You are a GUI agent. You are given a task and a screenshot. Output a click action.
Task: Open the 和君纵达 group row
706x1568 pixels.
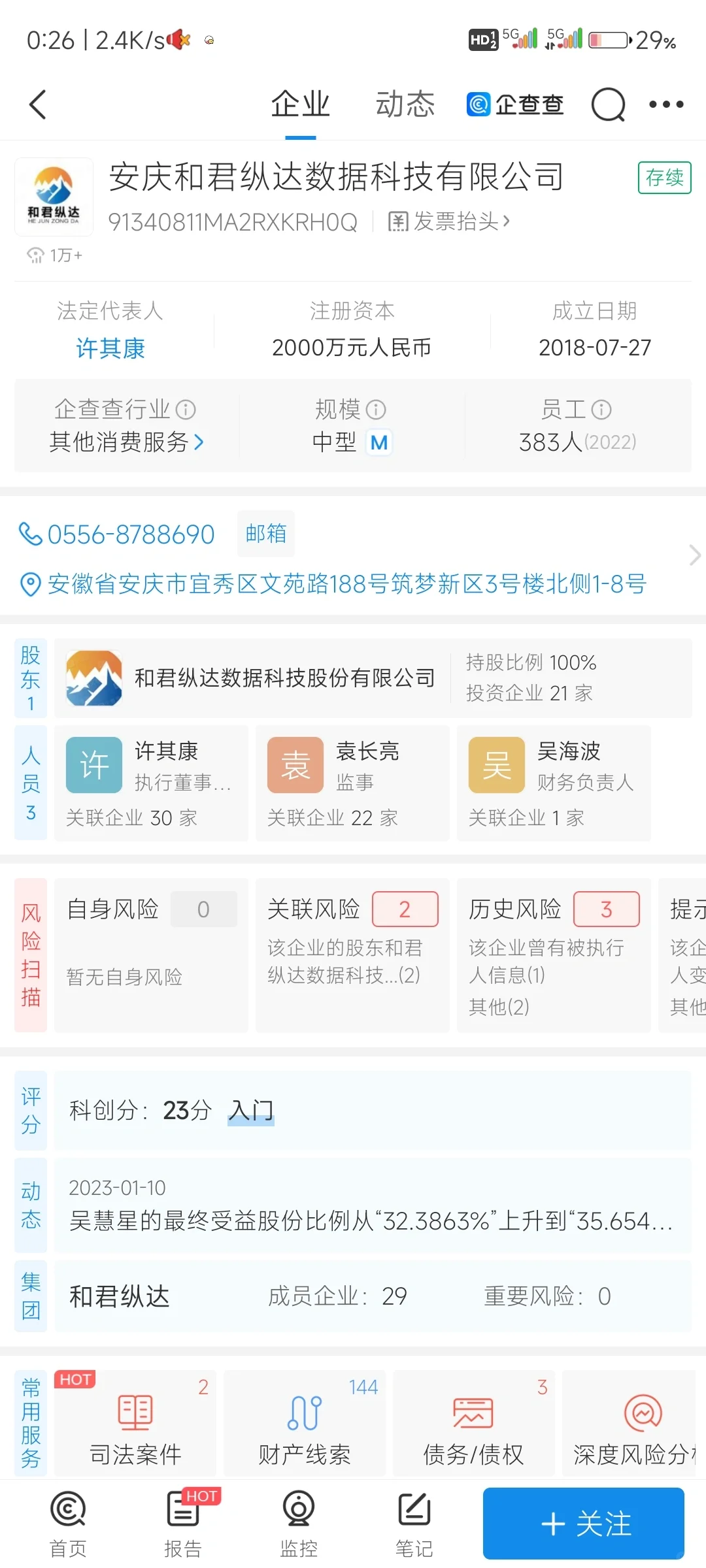[x=373, y=1296]
